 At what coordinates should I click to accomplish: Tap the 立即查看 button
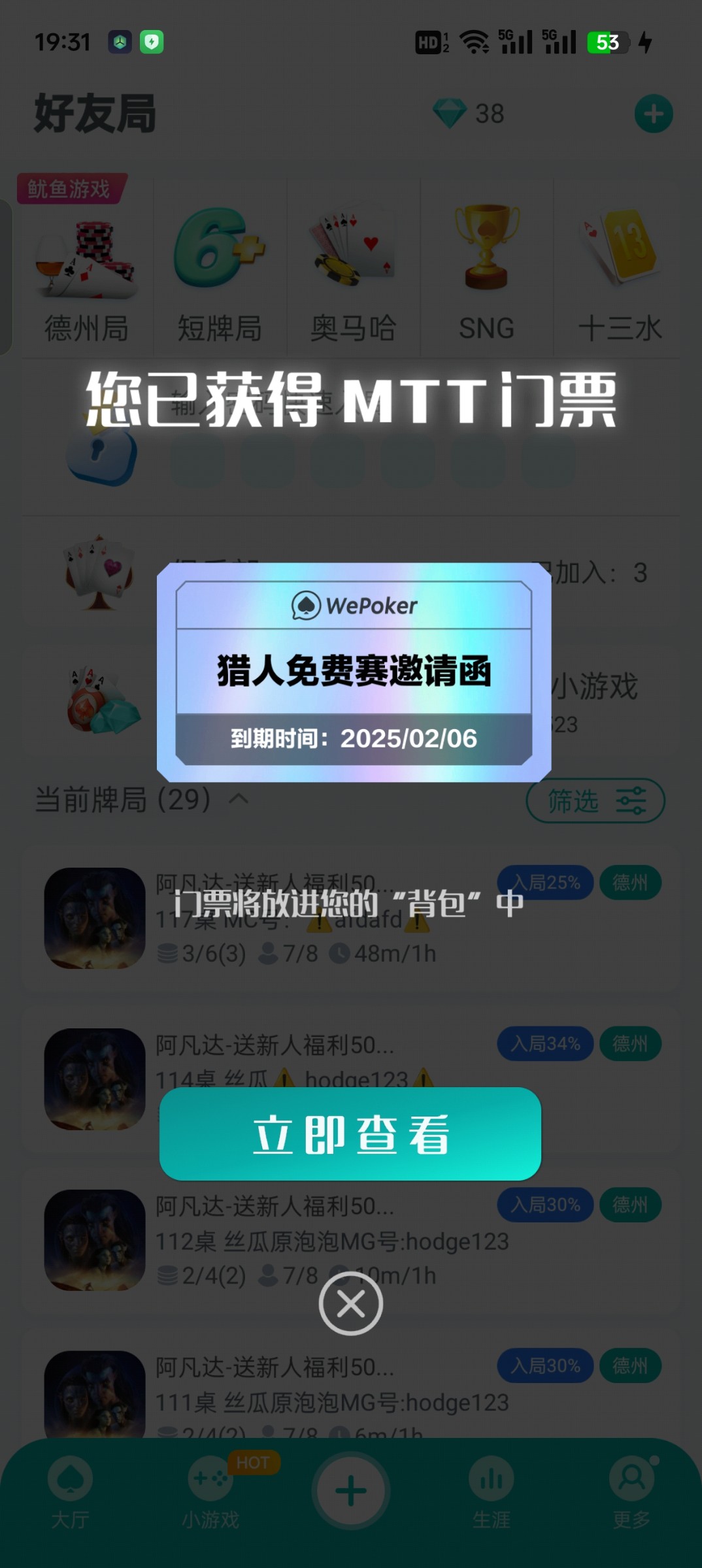point(350,1134)
